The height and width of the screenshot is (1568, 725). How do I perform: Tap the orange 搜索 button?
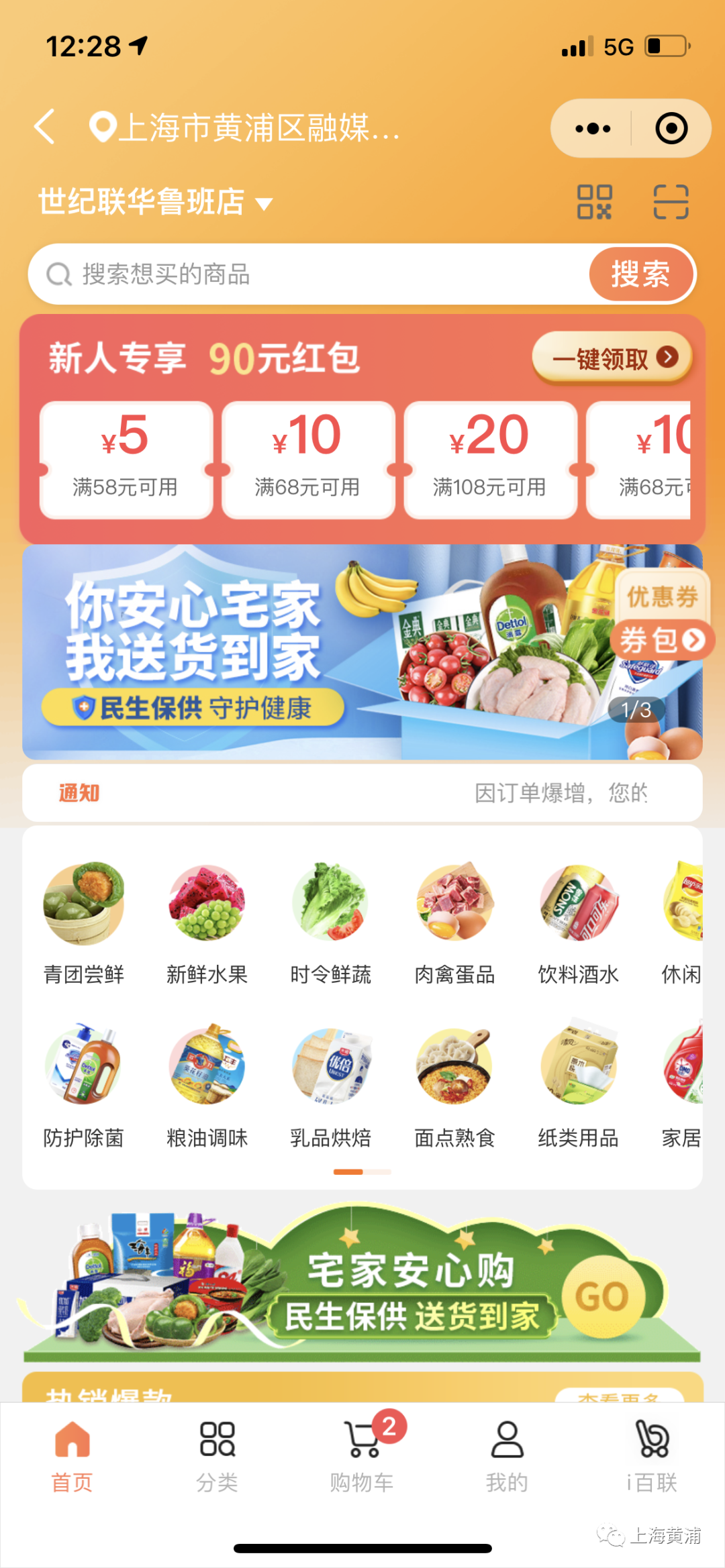640,274
